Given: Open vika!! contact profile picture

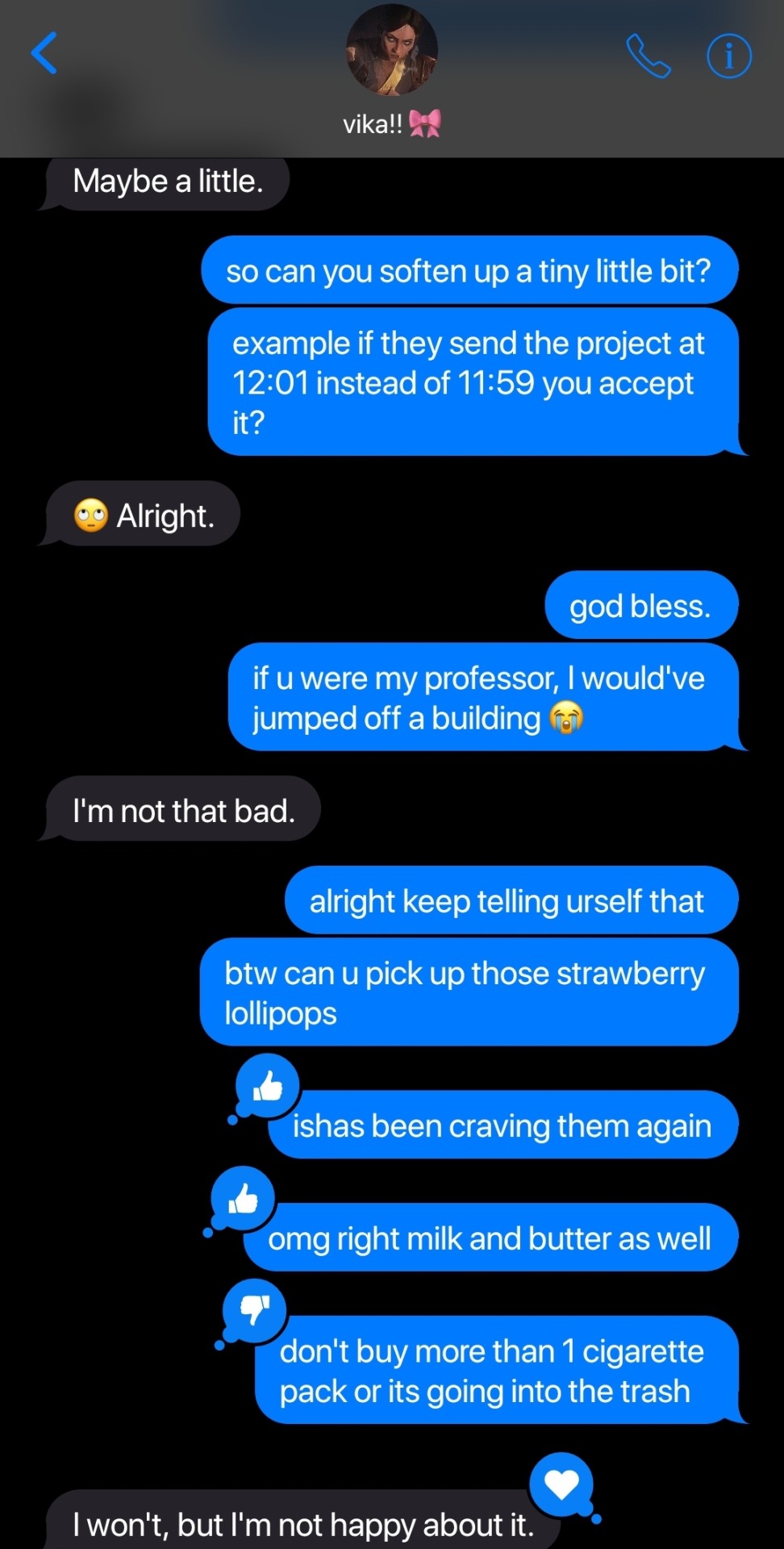Looking at the screenshot, I should coord(392,50).
